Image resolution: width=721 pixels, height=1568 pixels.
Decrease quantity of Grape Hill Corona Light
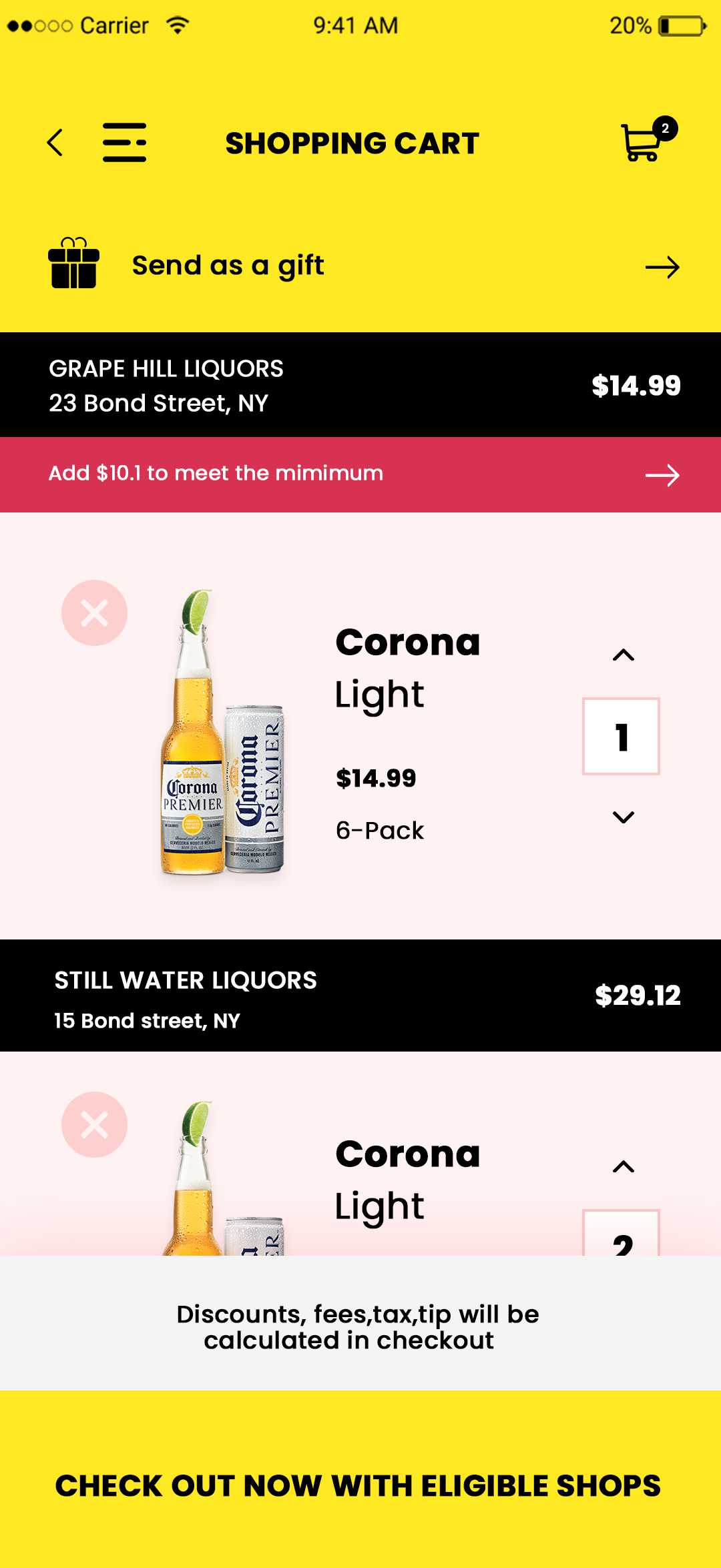click(x=623, y=817)
